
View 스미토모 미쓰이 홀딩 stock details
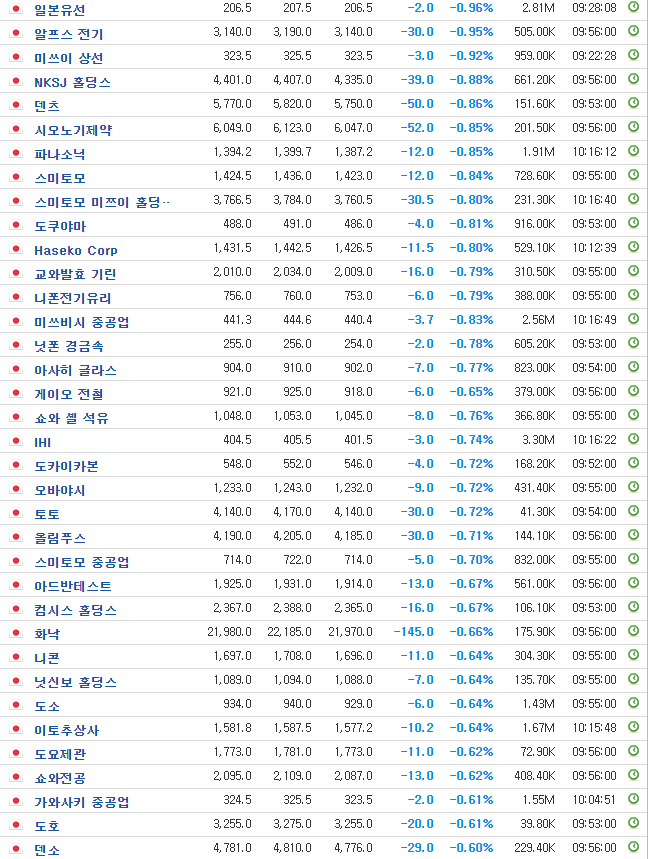[96, 202]
